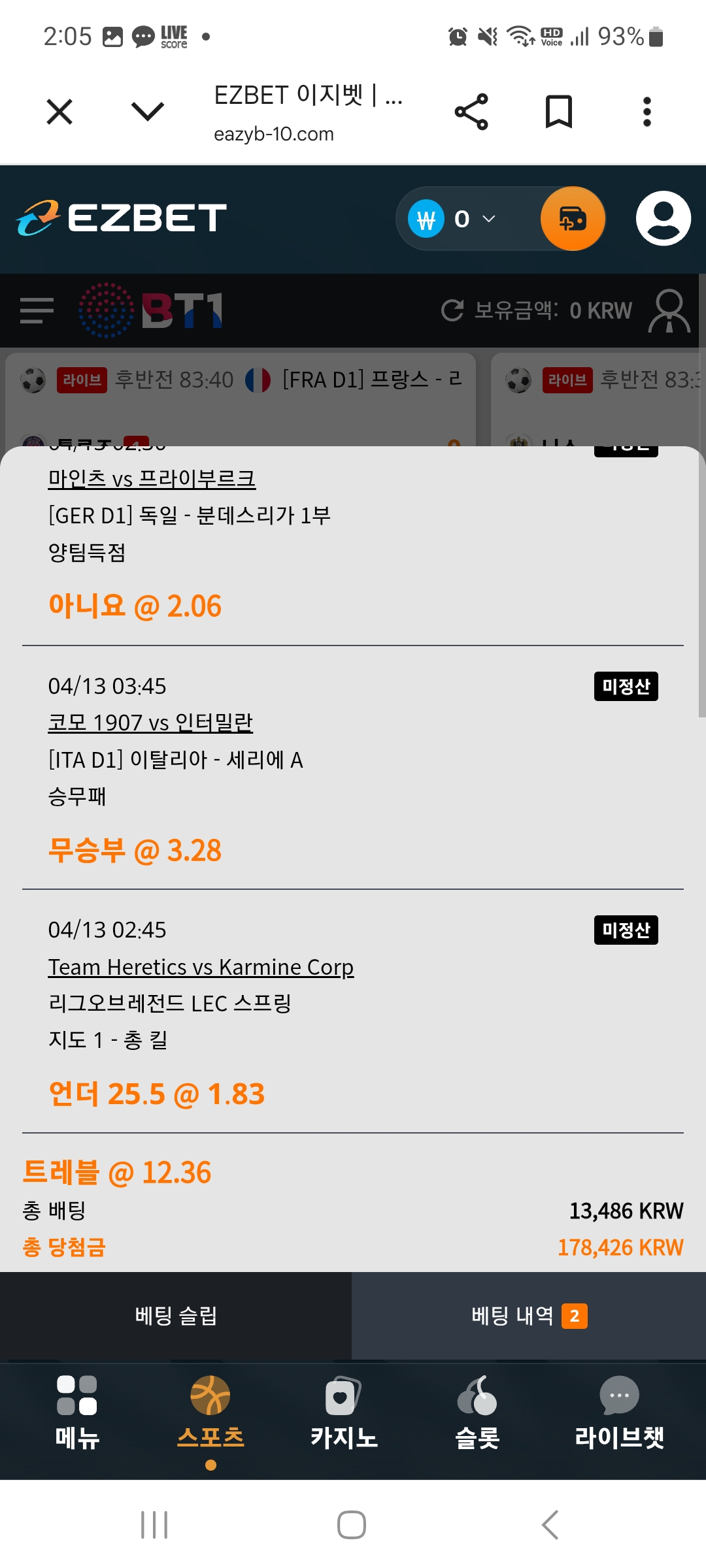The height and width of the screenshot is (1568, 706).
Task: Tap the system back button
Action: [x=550, y=1525]
